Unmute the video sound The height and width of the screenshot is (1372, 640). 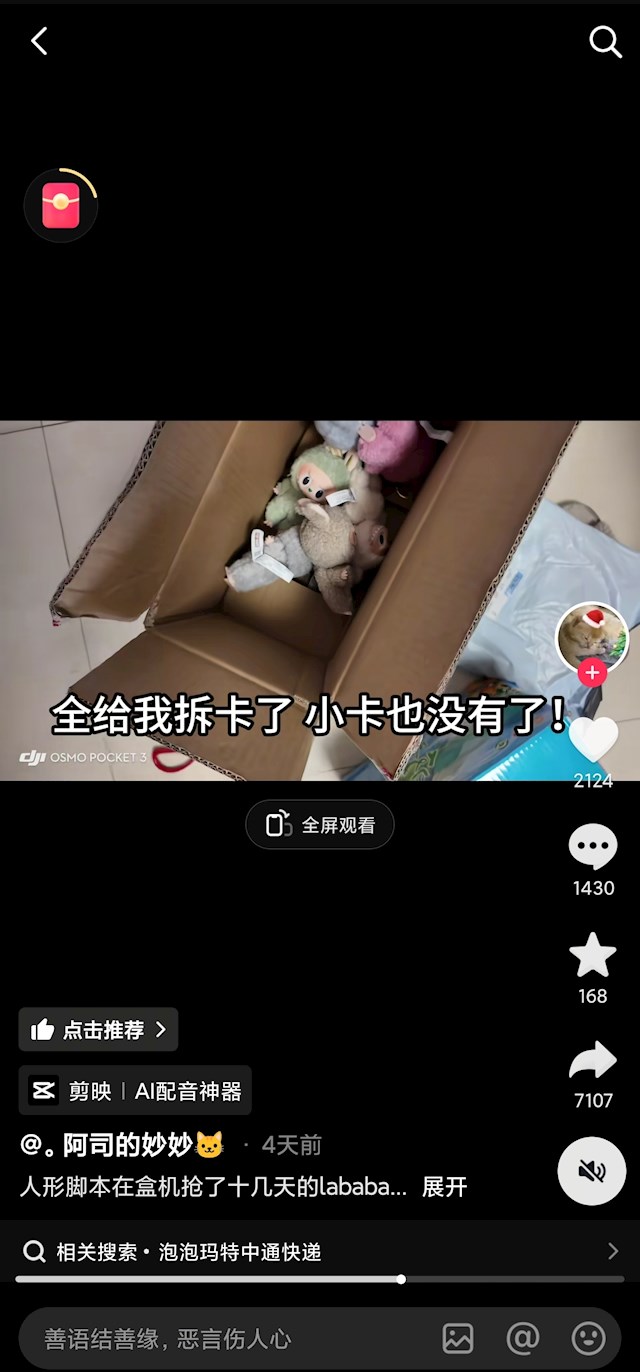pyautogui.click(x=592, y=1171)
